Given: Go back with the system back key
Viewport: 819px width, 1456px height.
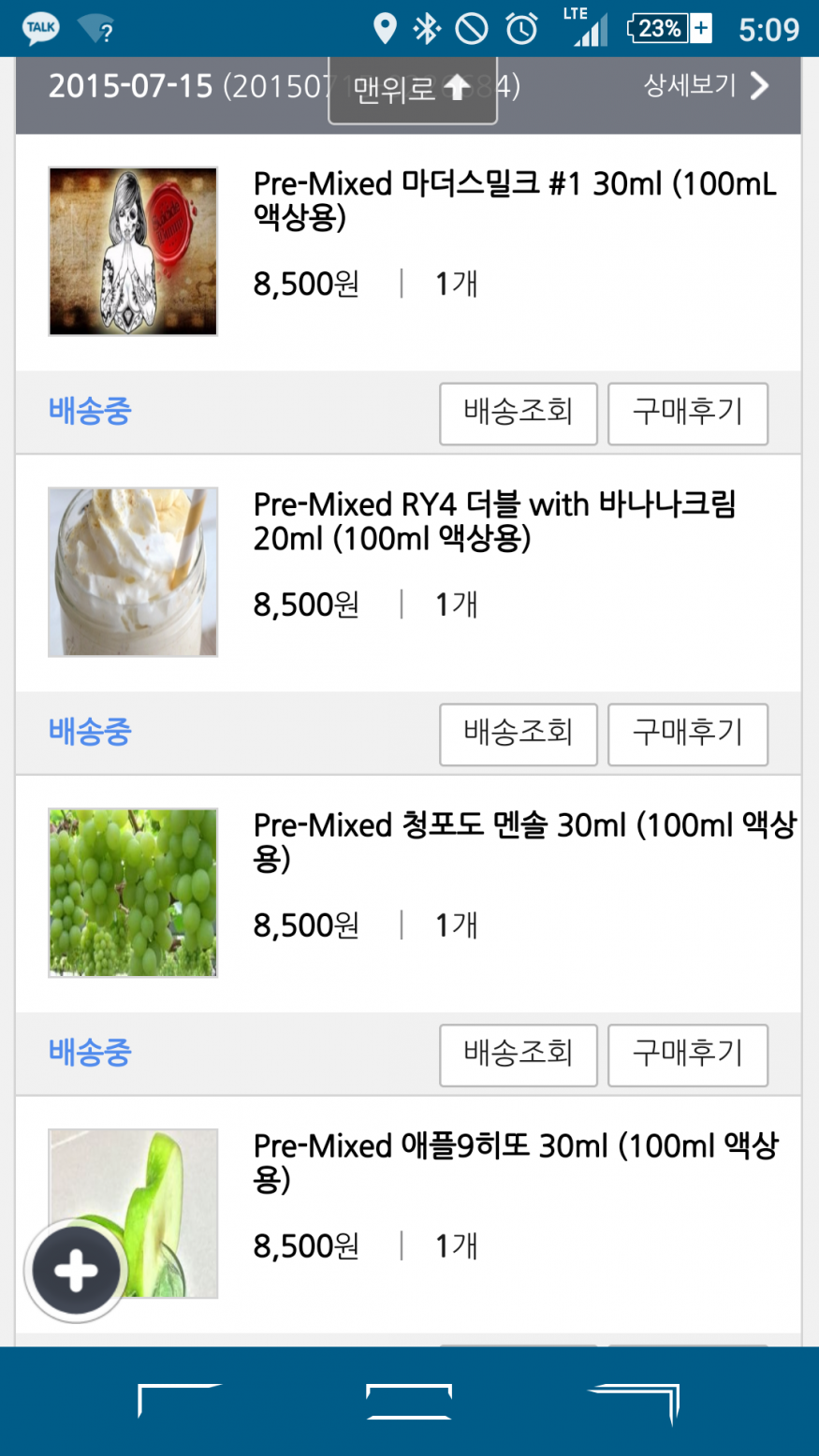Looking at the screenshot, I should pos(635,1402).
